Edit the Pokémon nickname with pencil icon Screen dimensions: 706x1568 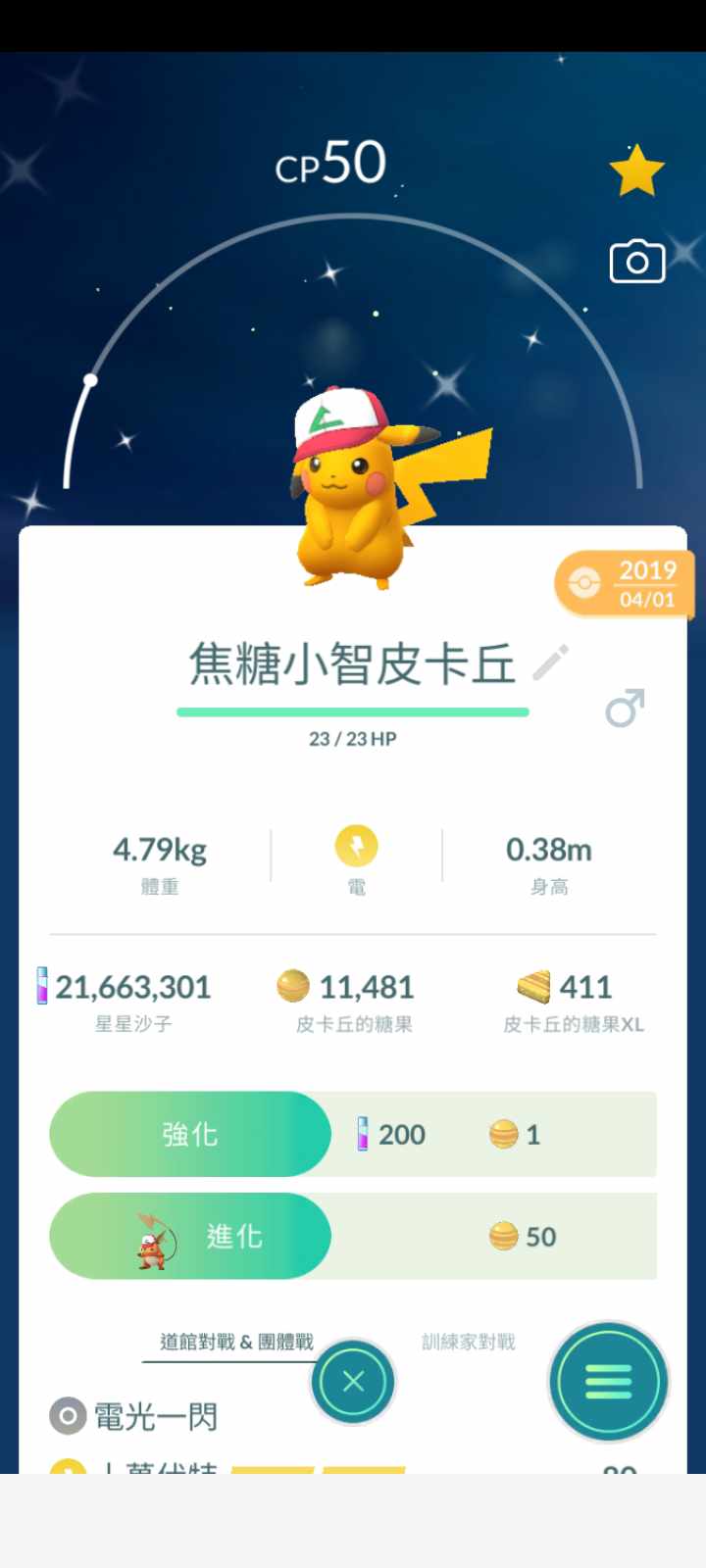click(550, 663)
